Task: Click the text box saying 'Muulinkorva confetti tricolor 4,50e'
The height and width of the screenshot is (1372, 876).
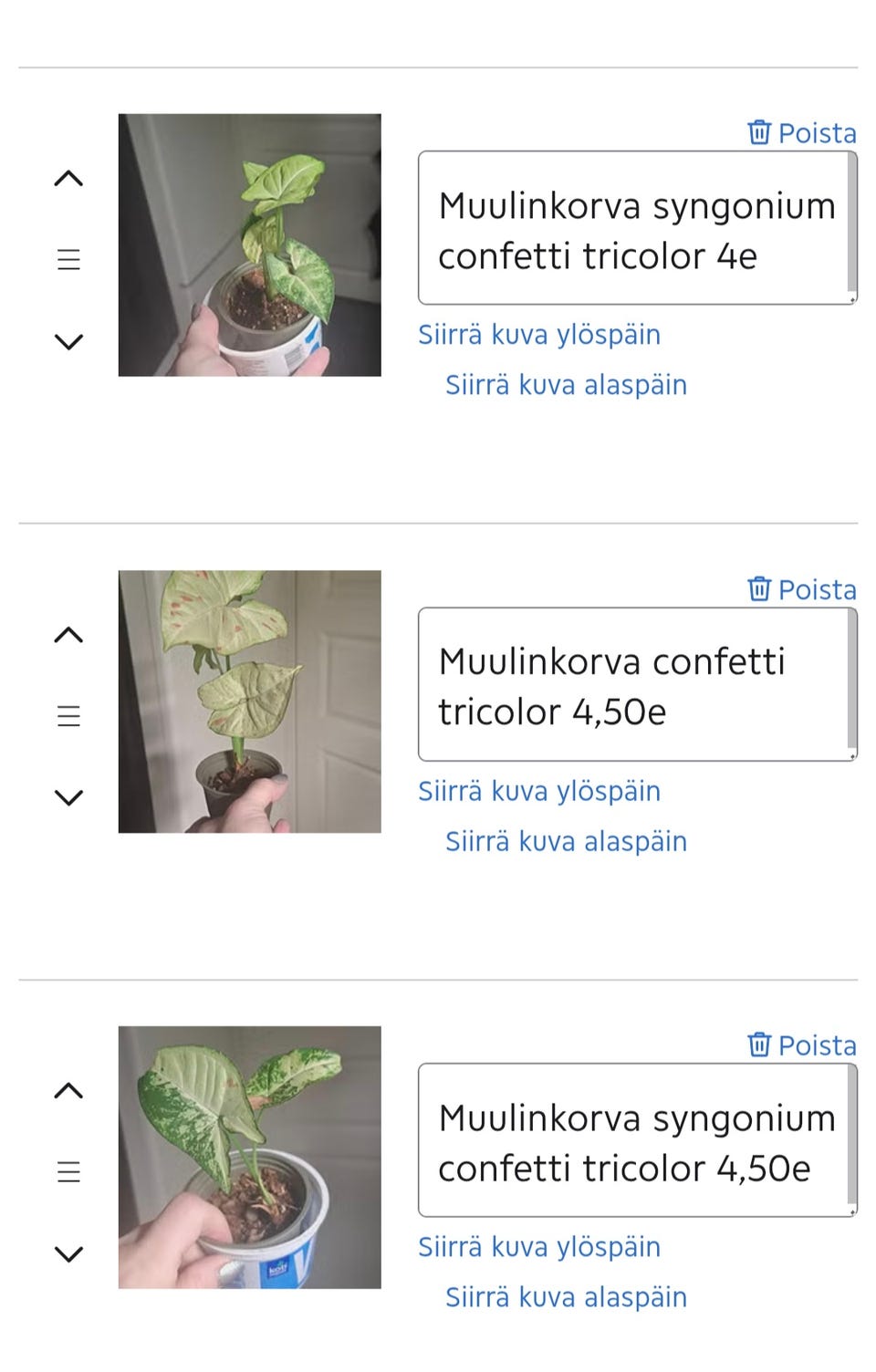Action: coord(636,682)
